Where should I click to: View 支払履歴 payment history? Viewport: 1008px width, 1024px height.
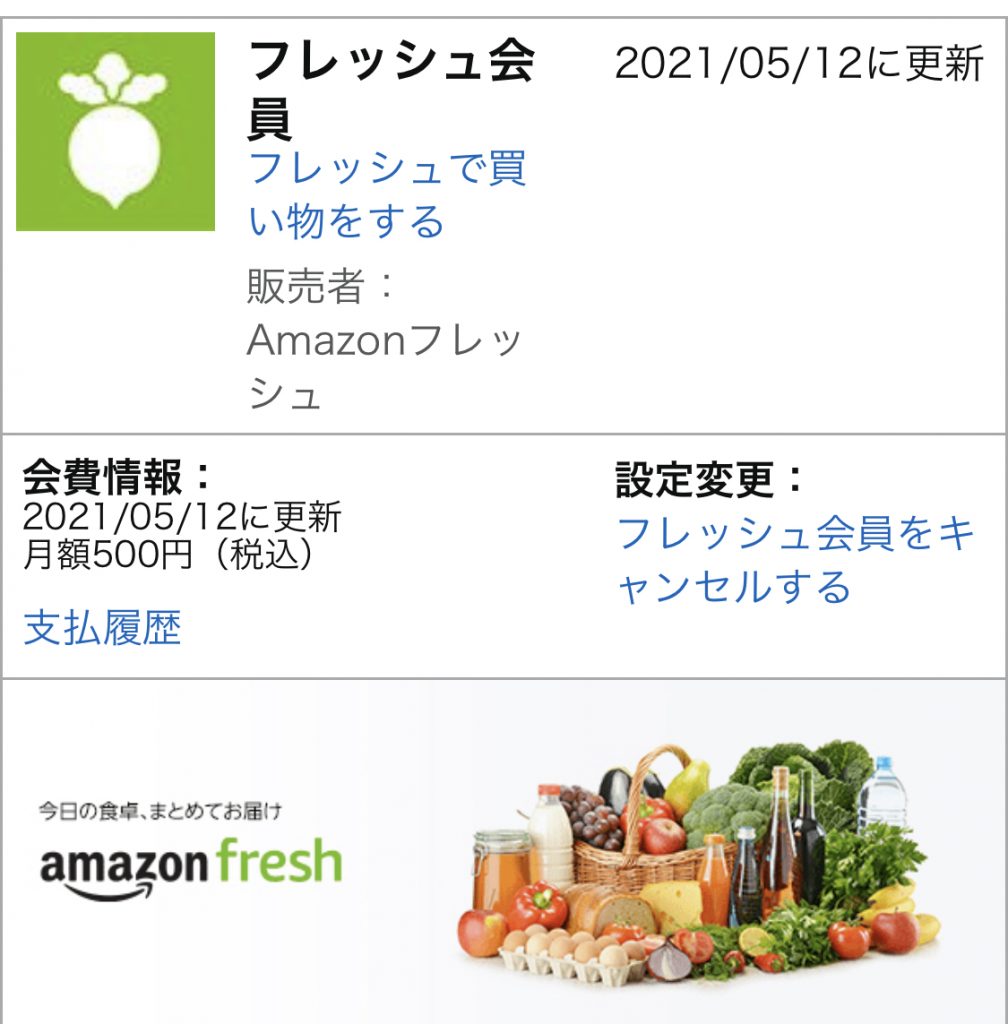coord(102,629)
